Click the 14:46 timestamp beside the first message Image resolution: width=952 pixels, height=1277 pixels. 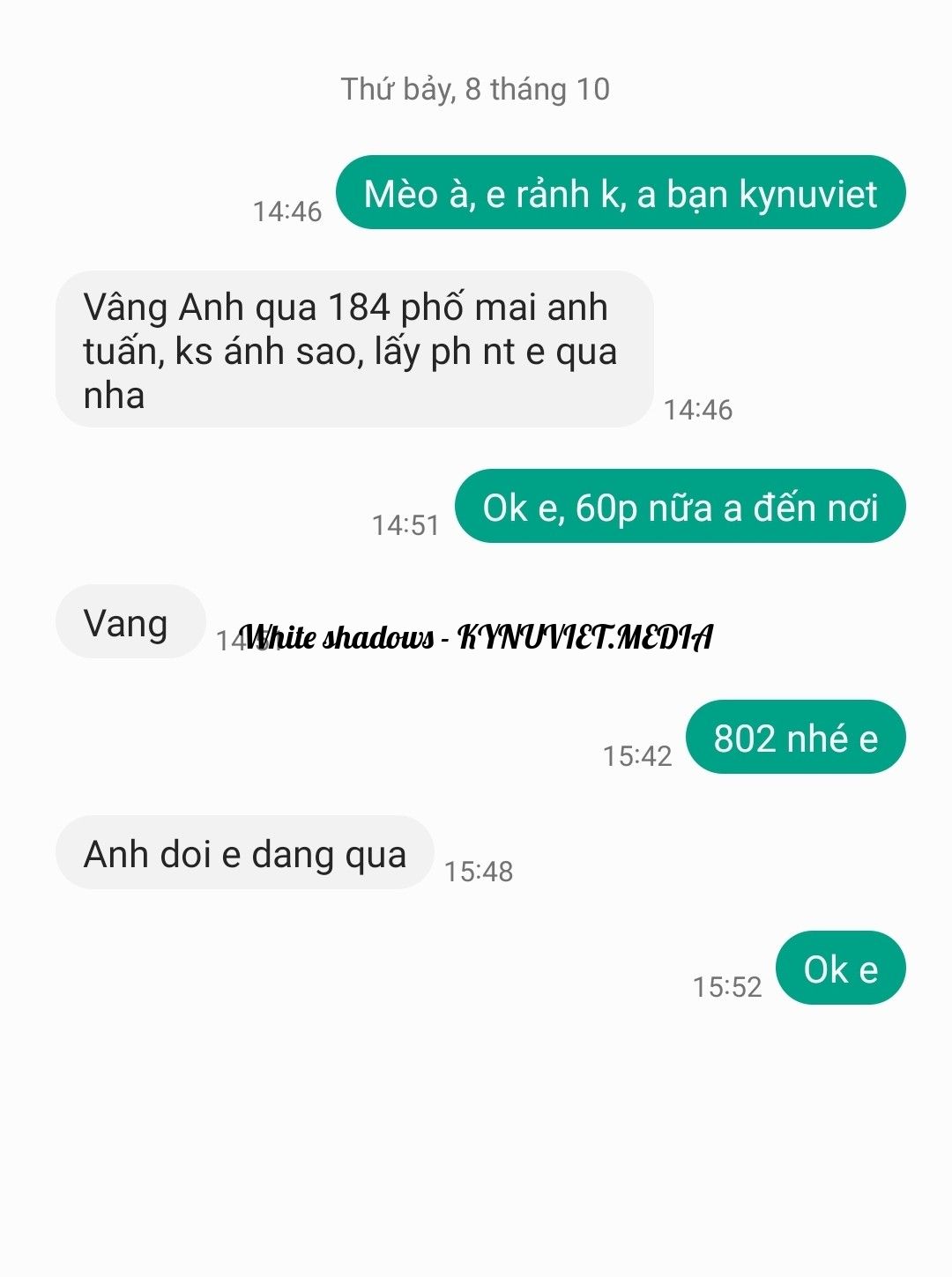click(x=287, y=209)
